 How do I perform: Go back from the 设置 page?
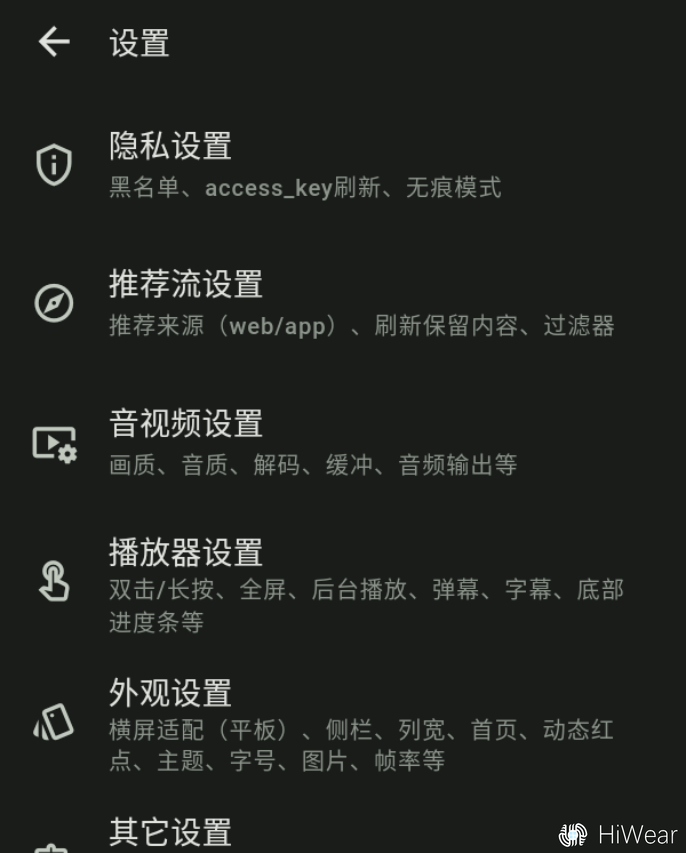point(54,42)
